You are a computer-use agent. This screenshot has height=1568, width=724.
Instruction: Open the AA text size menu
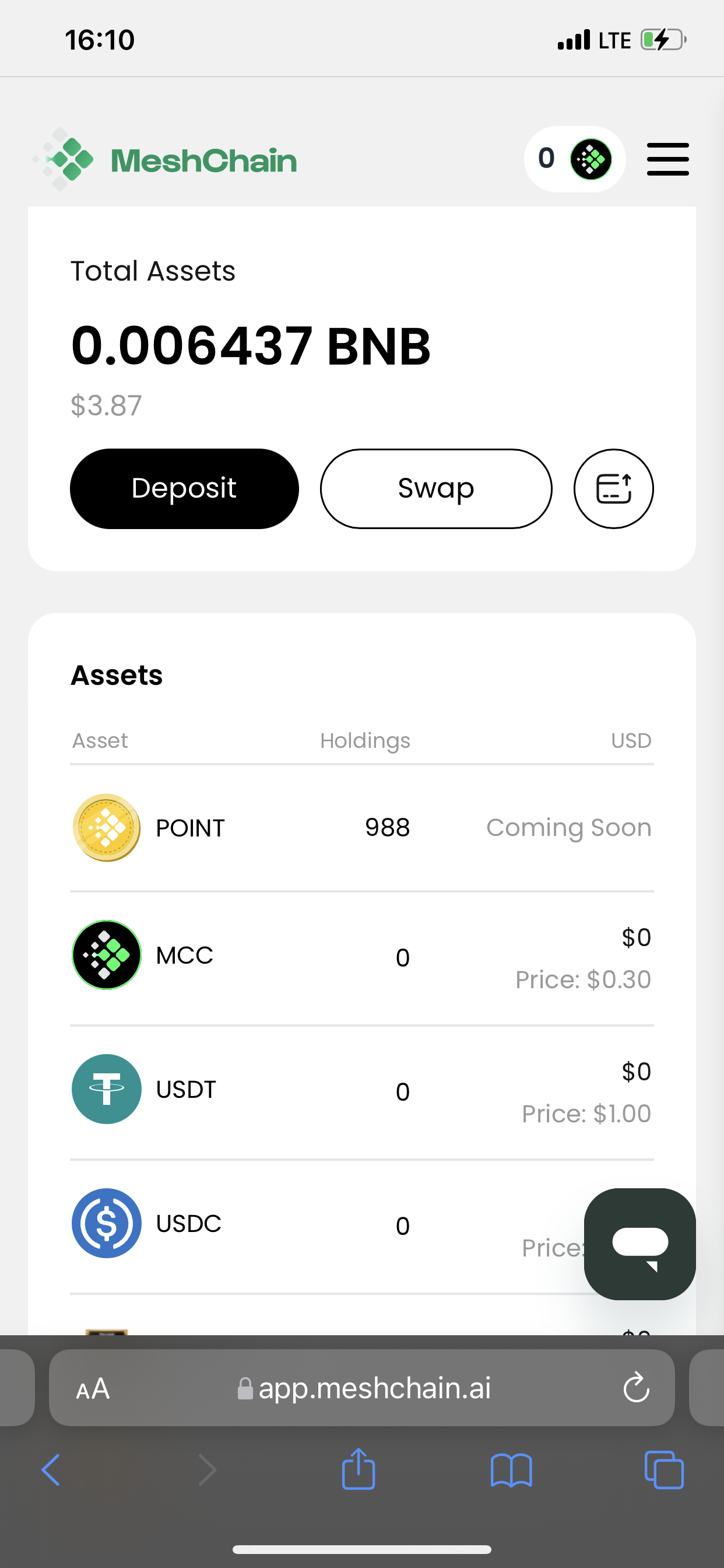click(x=93, y=1389)
